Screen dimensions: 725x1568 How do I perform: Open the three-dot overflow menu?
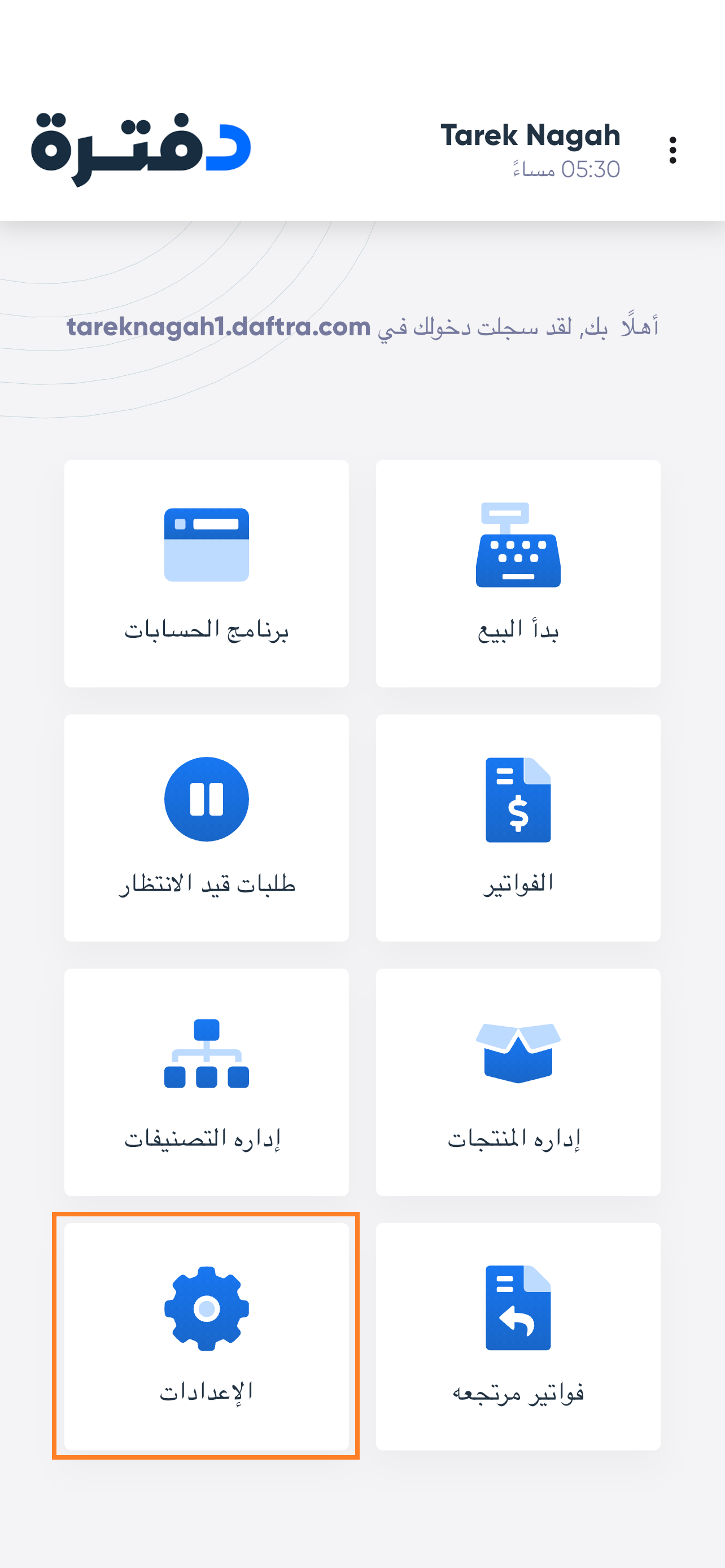click(672, 150)
